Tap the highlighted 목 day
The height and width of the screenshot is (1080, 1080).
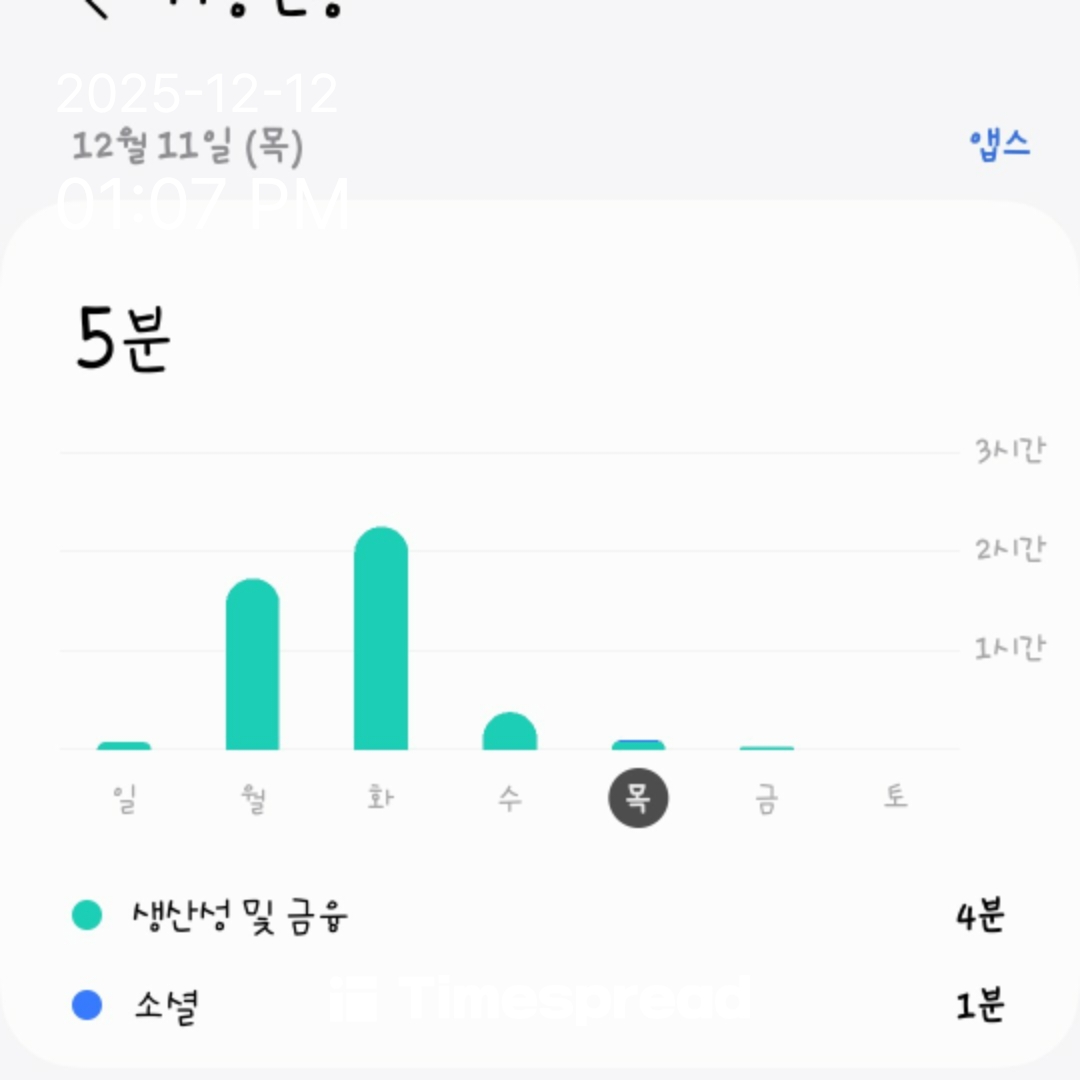pyautogui.click(x=638, y=799)
